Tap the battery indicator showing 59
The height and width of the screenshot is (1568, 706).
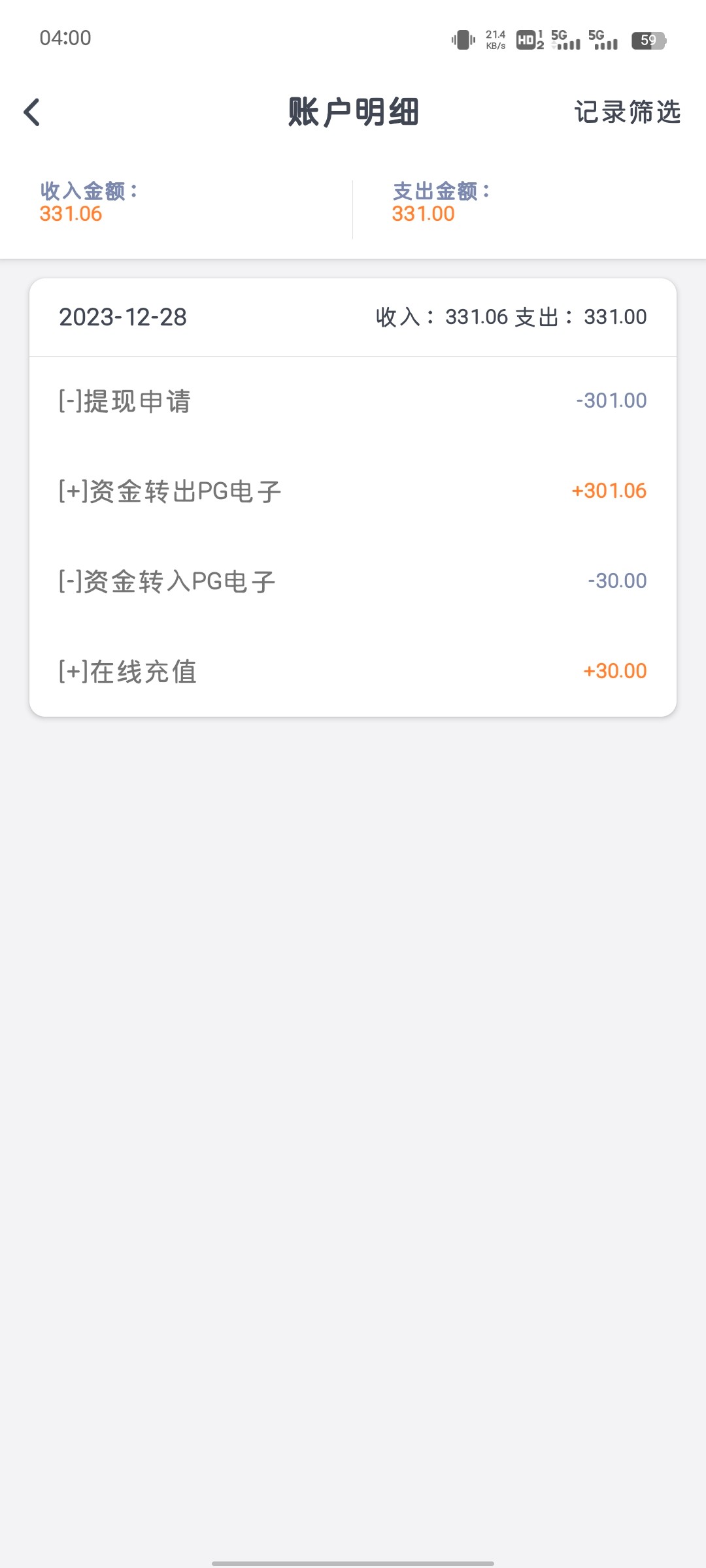[x=648, y=41]
